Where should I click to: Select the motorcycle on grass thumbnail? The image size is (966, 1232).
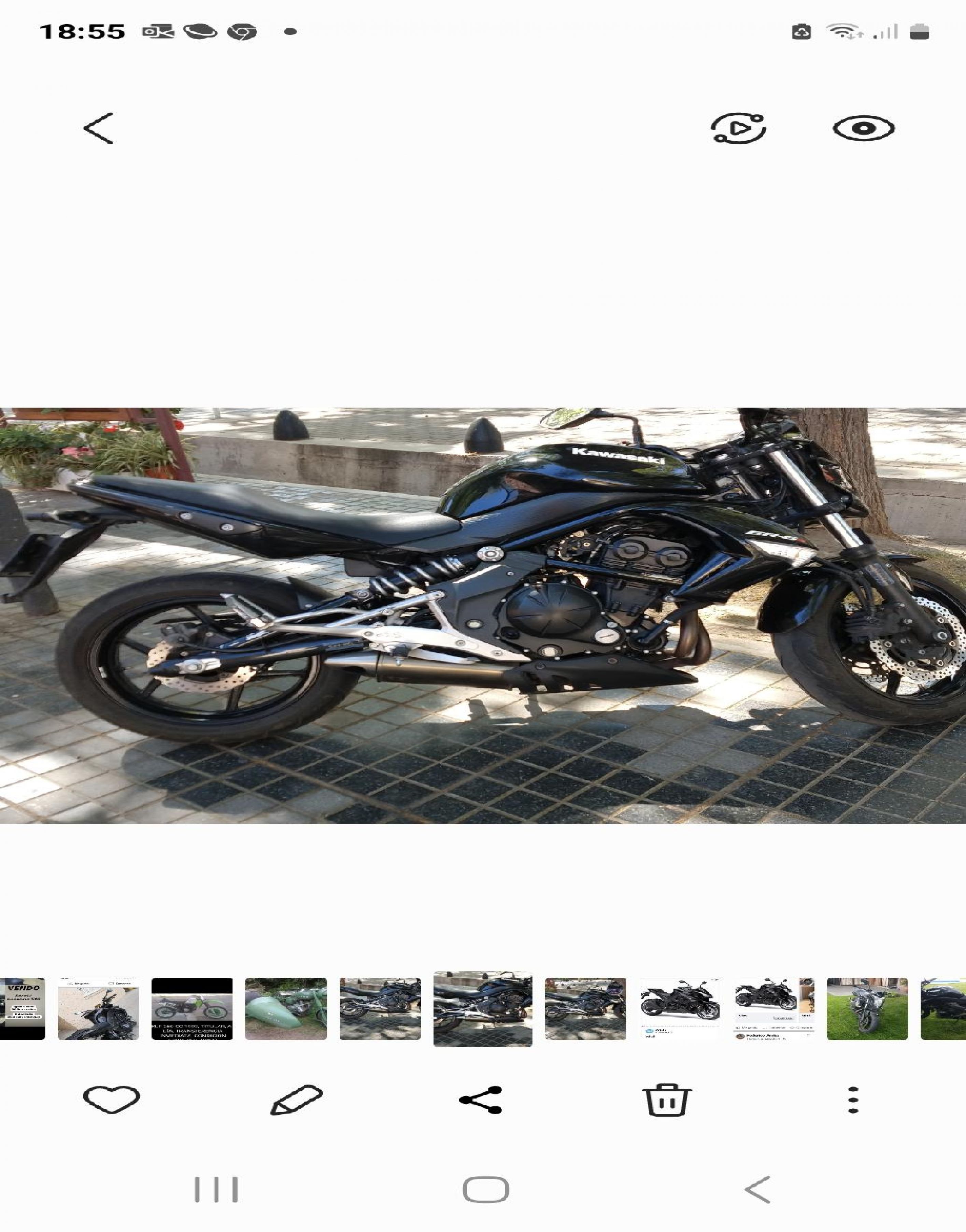(867, 1008)
